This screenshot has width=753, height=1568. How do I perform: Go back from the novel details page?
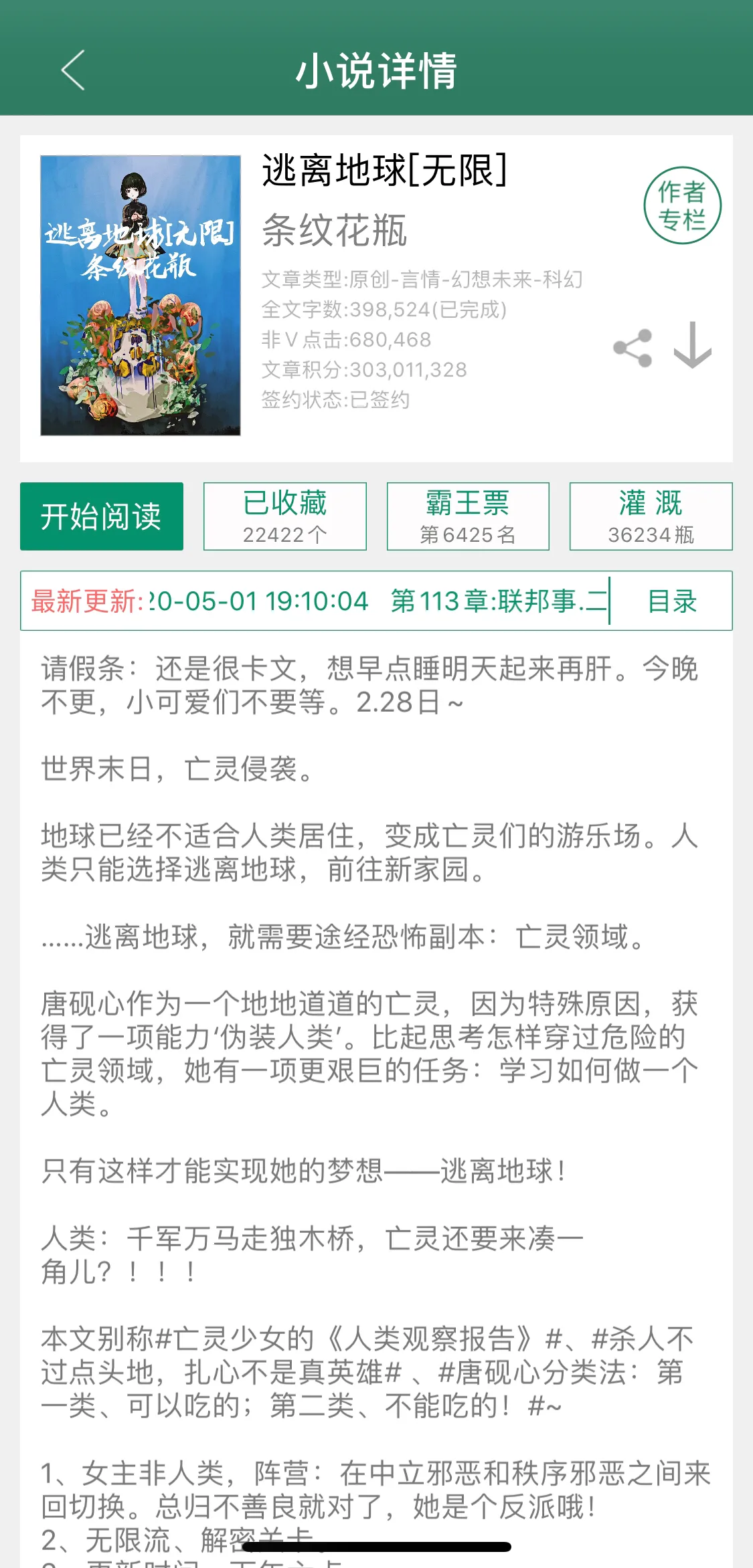[74, 70]
